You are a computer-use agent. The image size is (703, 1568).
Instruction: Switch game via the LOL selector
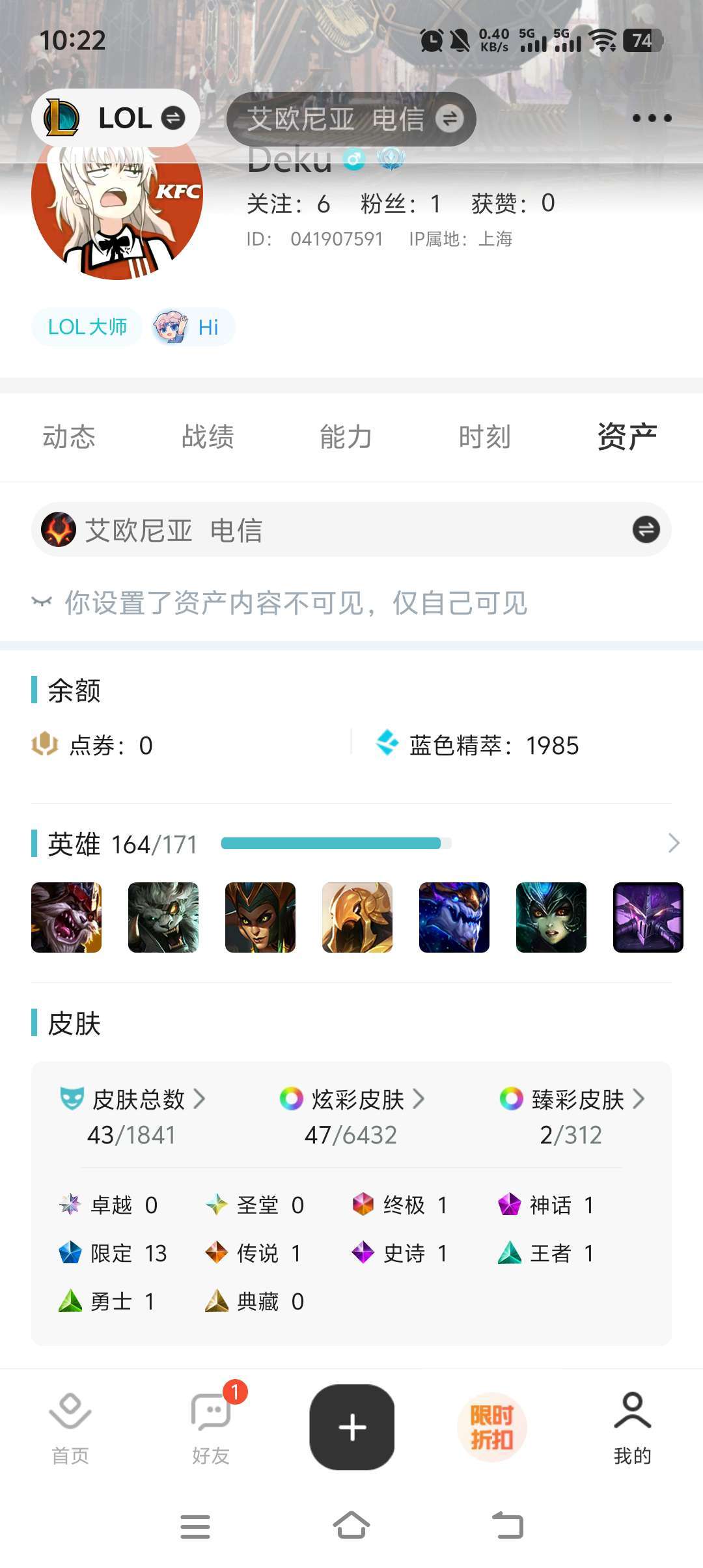point(115,118)
